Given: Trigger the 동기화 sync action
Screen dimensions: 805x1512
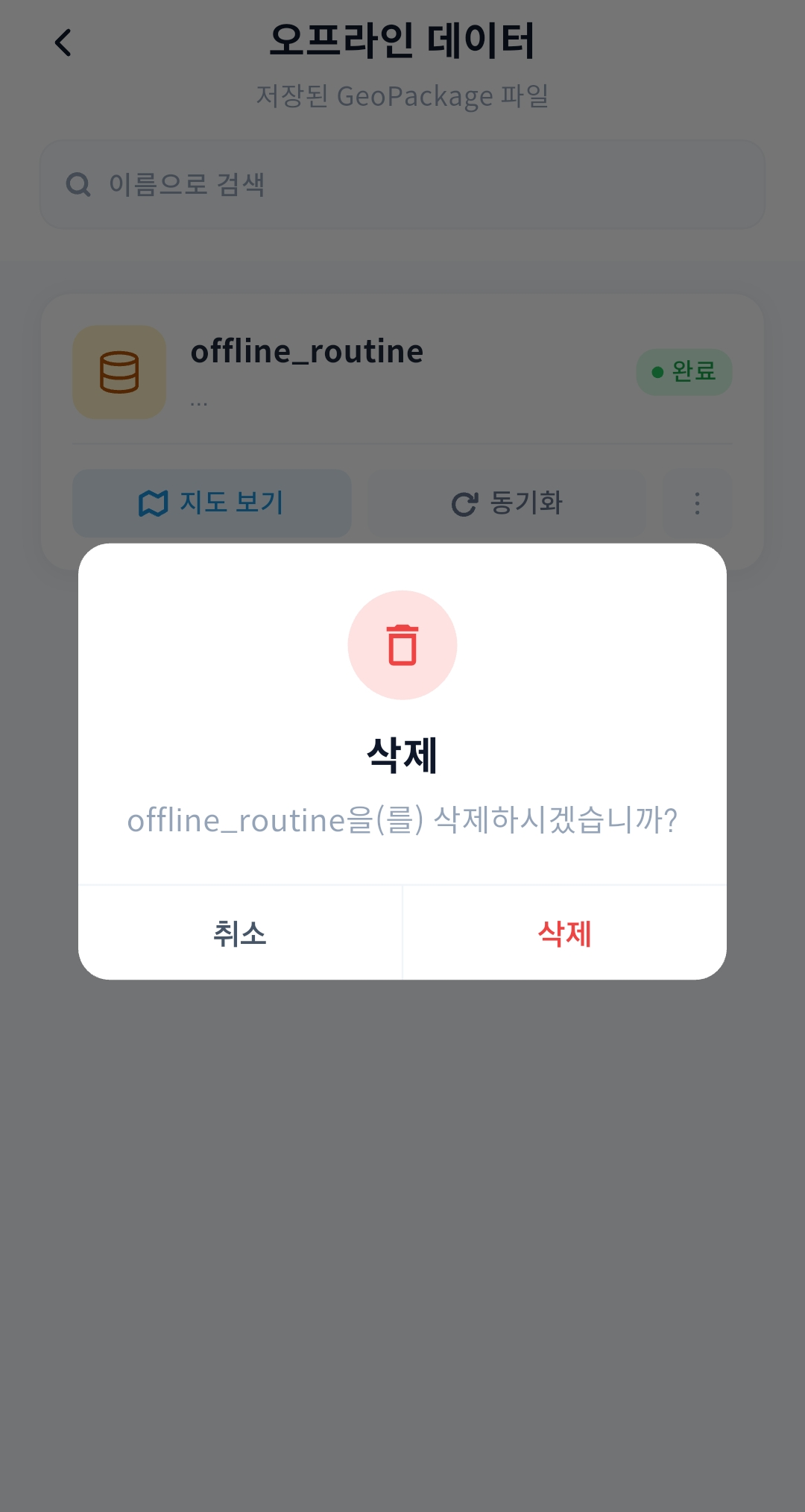Looking at the screenshot, I should [505, 503].
